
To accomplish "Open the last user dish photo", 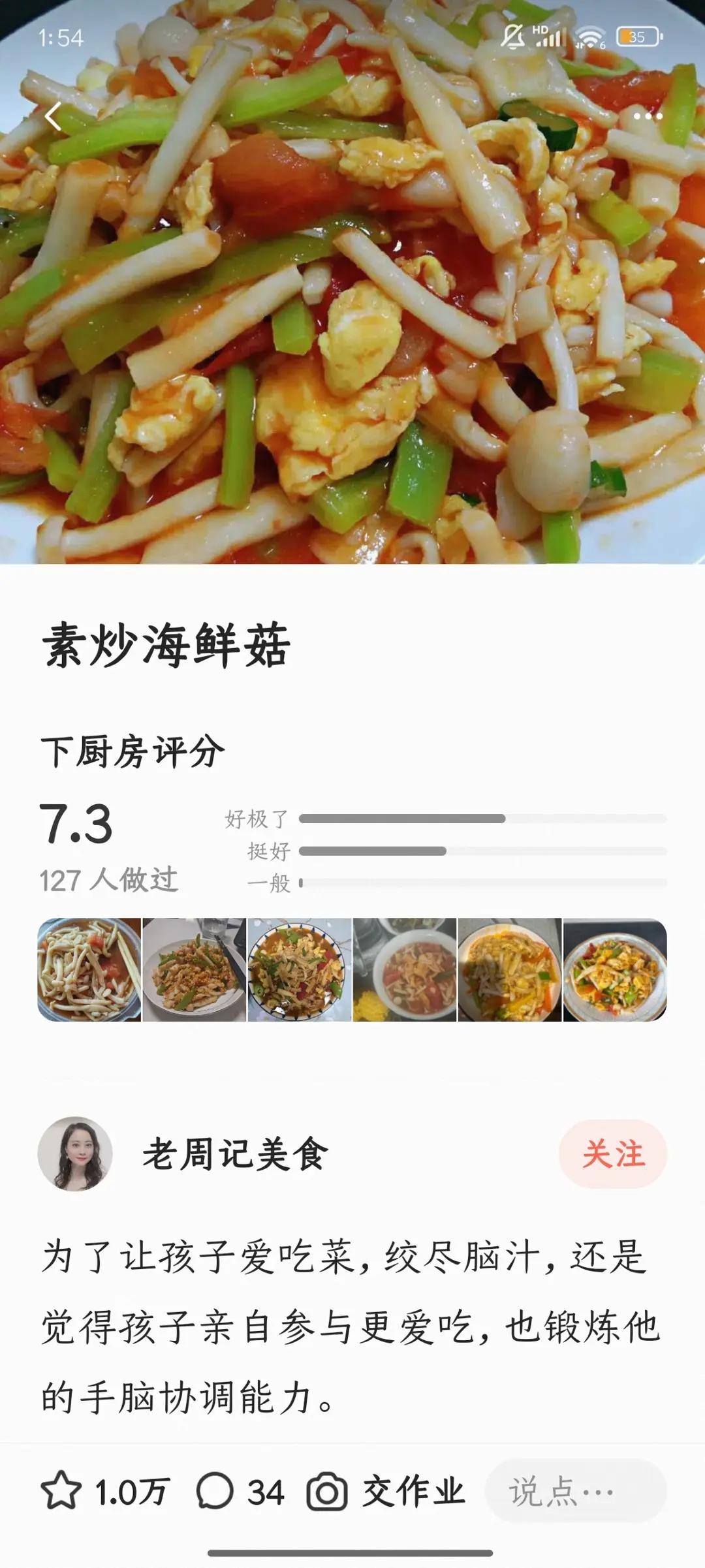I will pos(615,969).
